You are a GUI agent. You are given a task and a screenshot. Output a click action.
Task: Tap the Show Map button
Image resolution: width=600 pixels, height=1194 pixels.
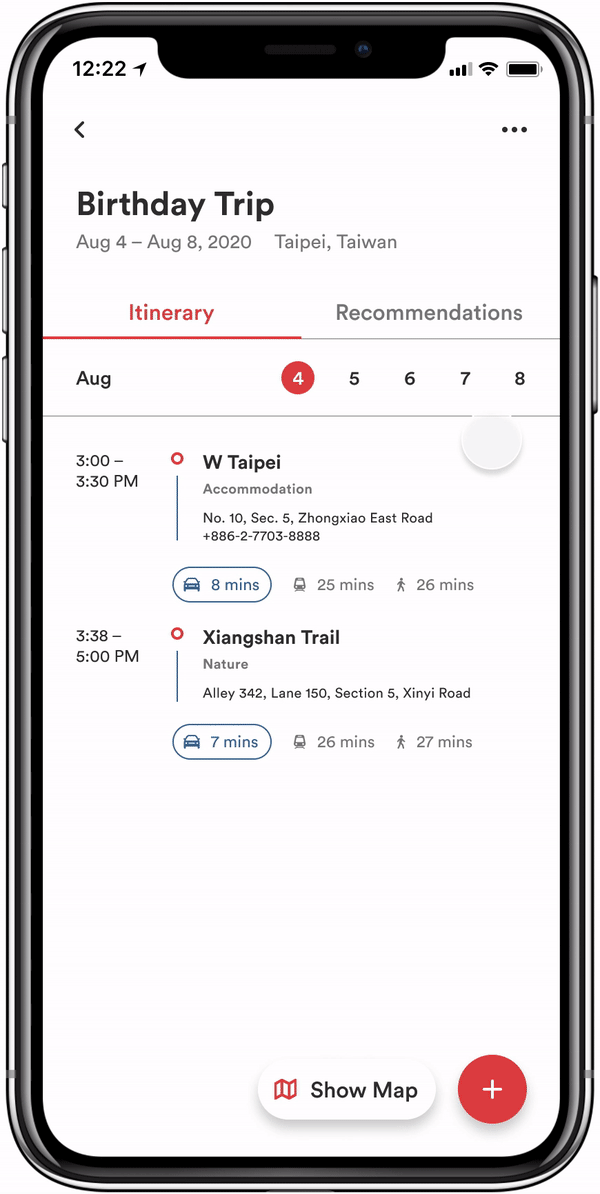click(346, 1090)
